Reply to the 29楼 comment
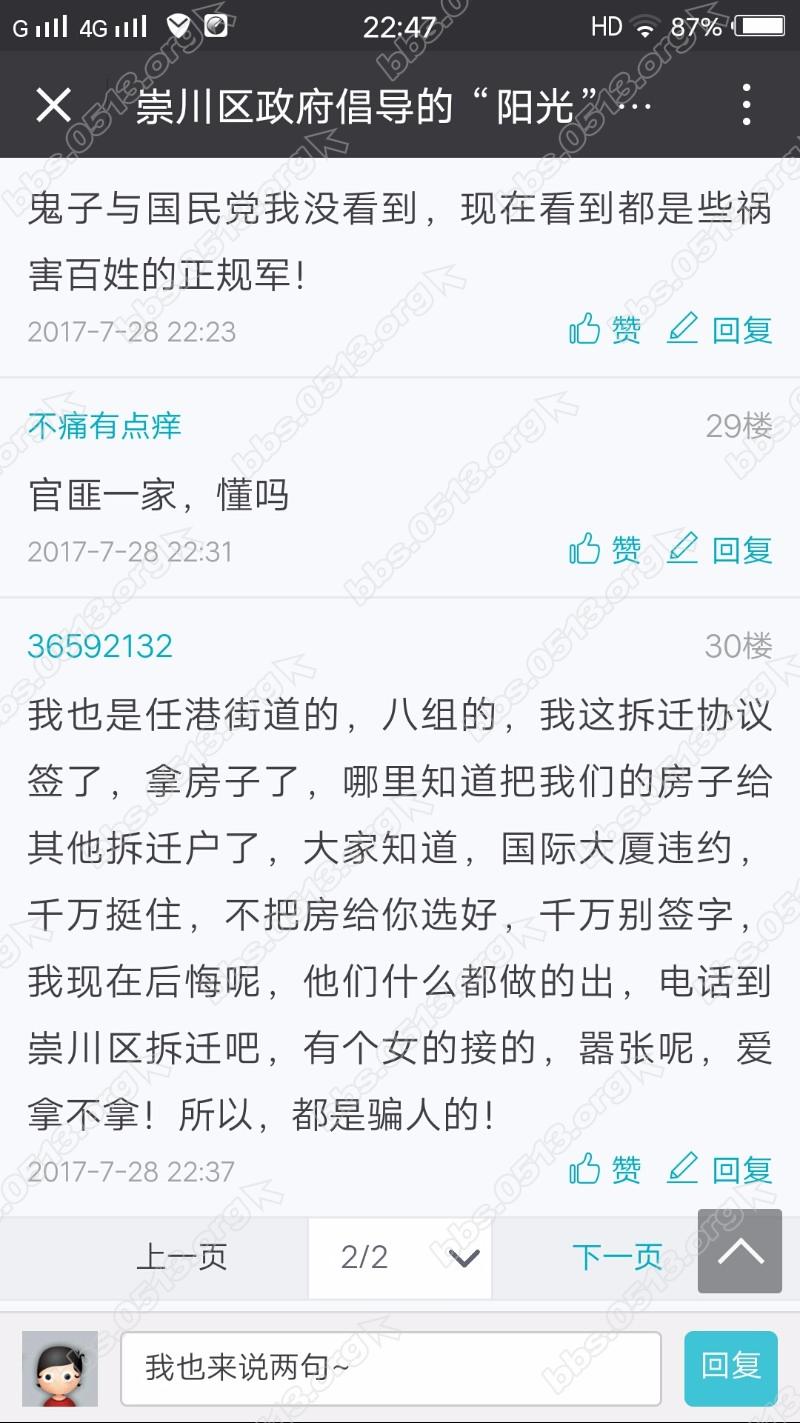Screen dimensions: 800x1423 pyautogui.click(x=720, y=549)
